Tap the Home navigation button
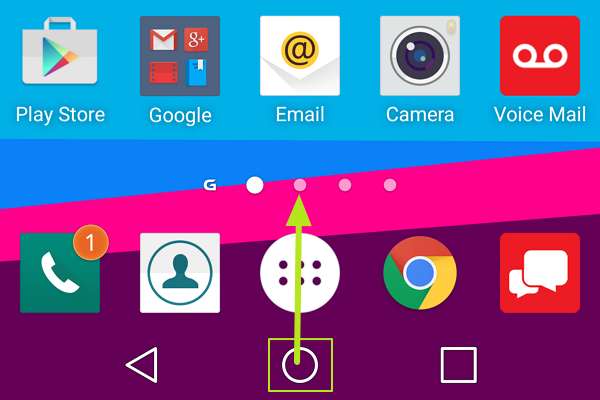This screenshot has width=600, height=400. (x=300, y=365)
